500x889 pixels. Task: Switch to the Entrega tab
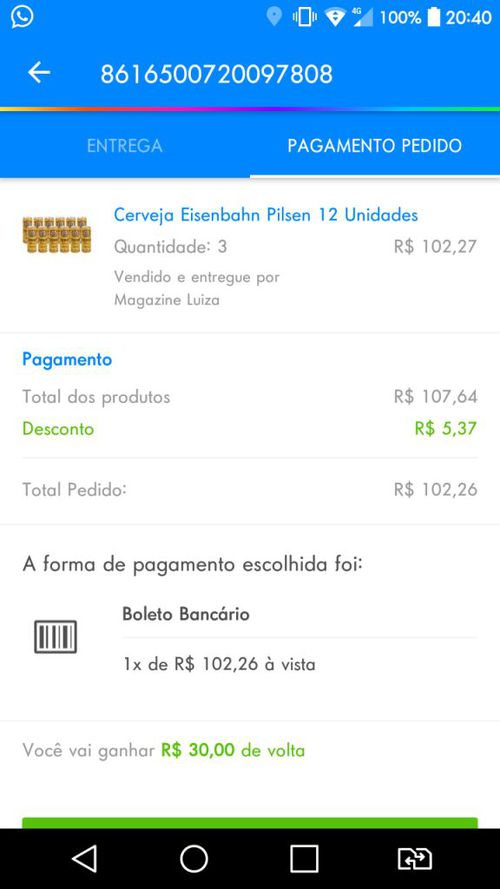(125, 146)
